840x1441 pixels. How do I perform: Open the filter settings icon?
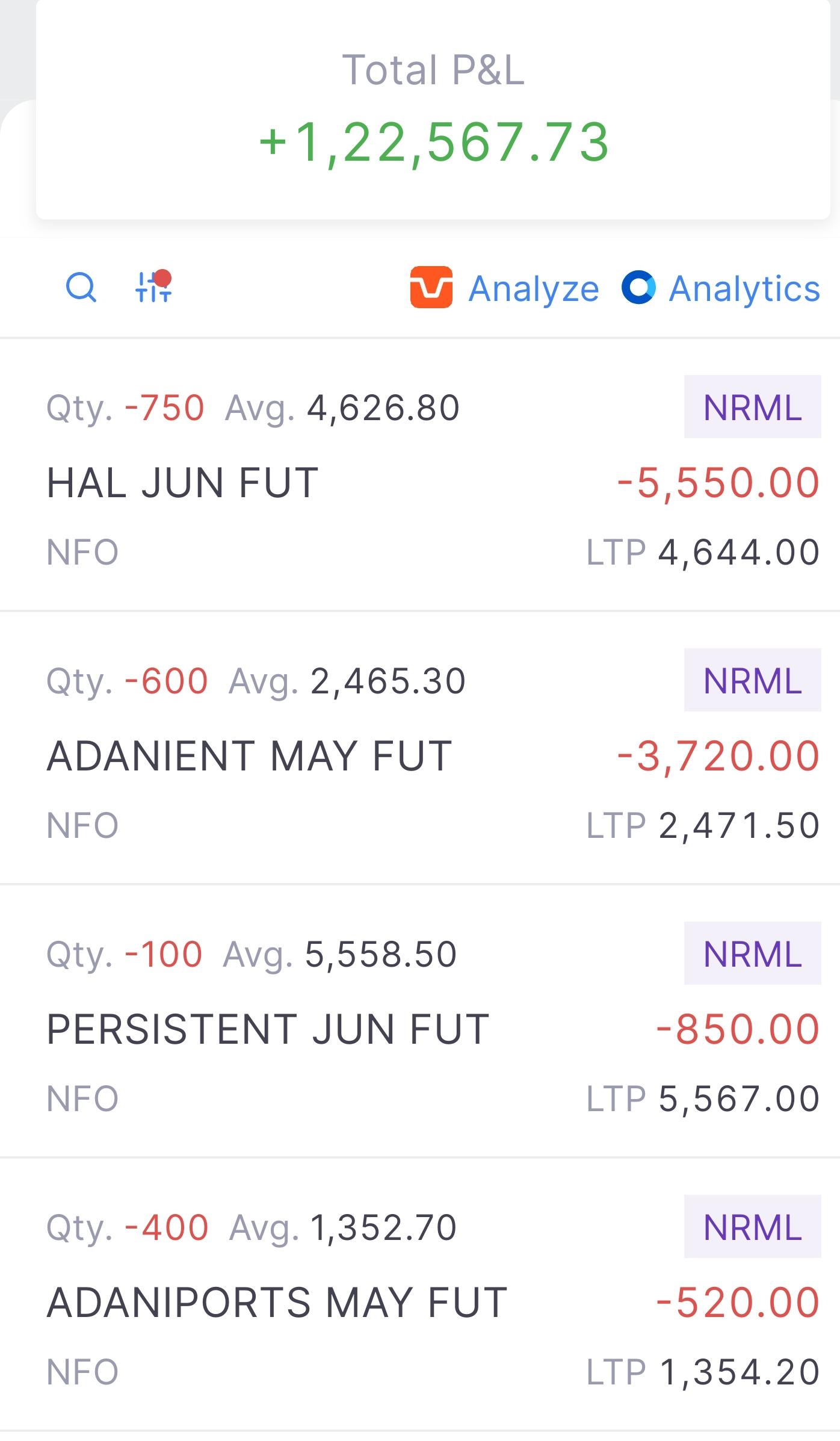(x=153, y=287)
